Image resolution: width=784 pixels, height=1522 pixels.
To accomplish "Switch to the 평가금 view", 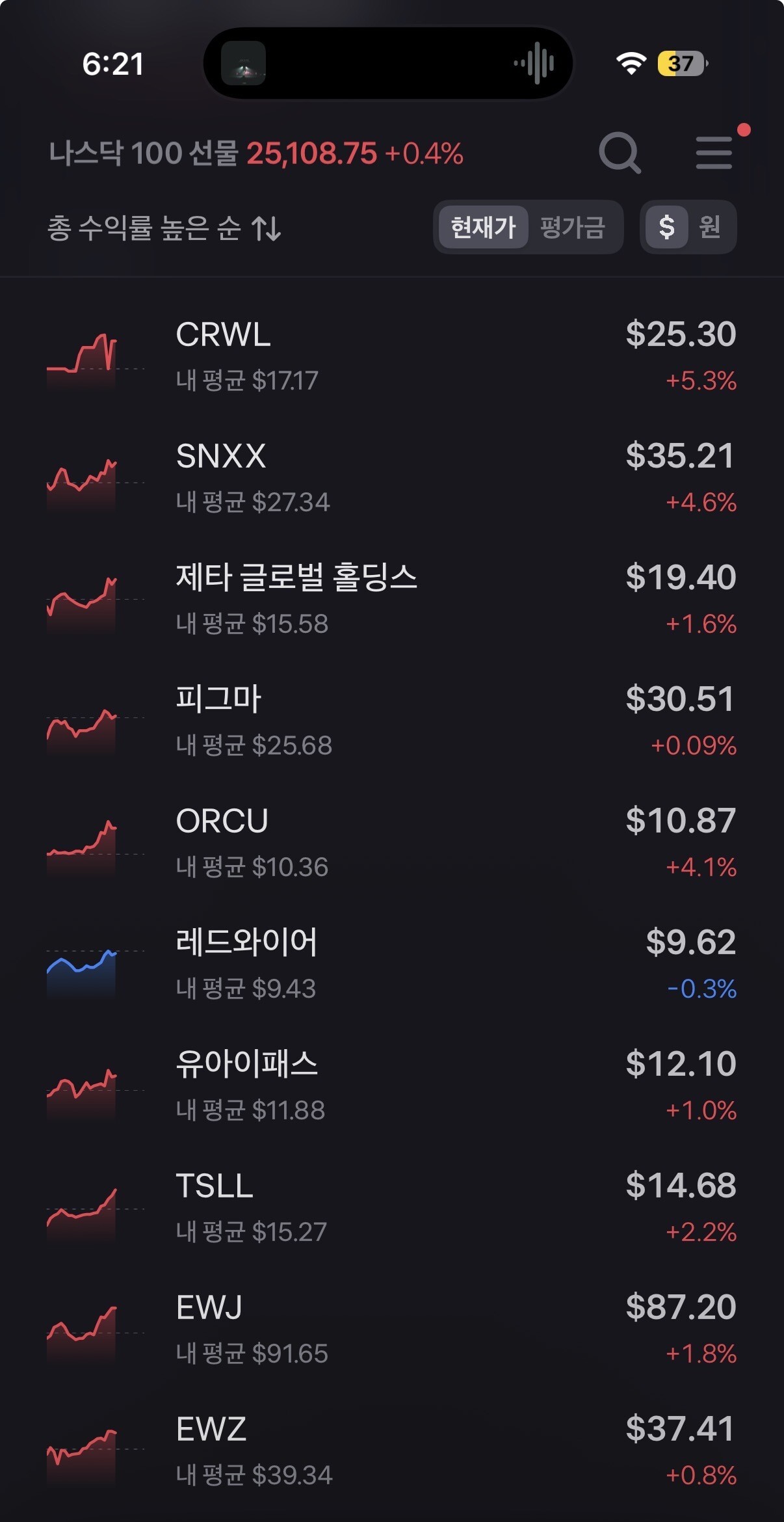I will [572, 228].
